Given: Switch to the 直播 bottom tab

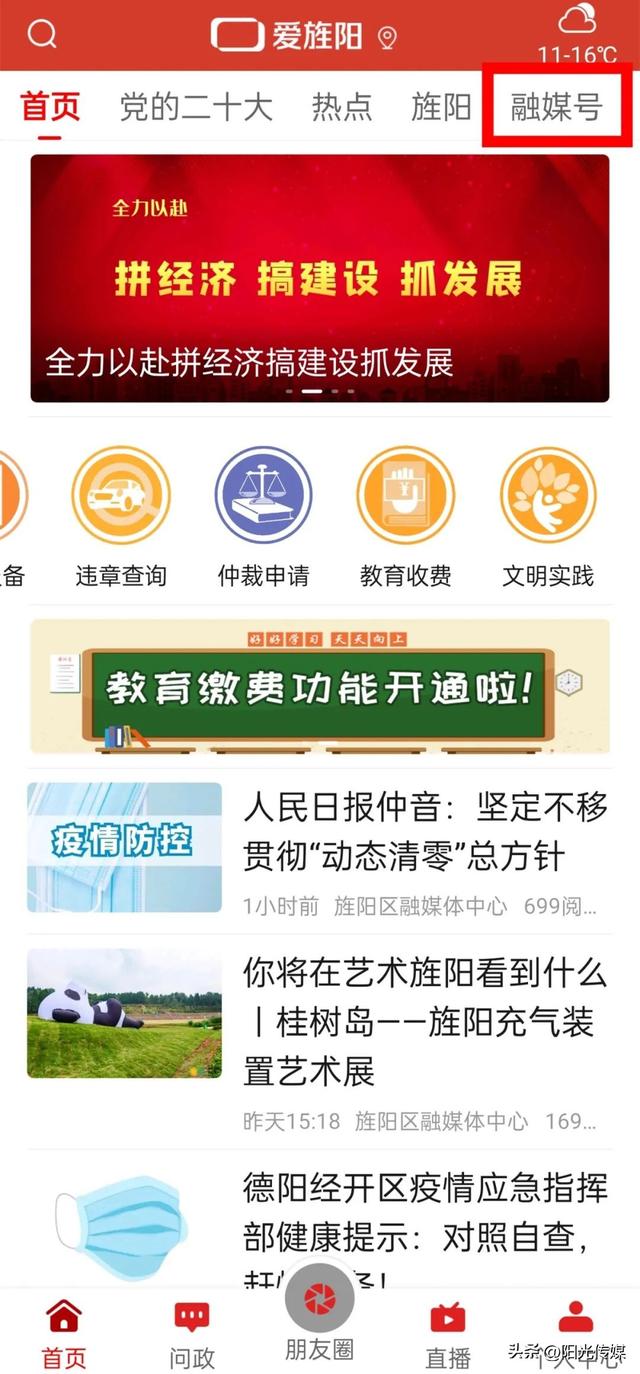Looking at the screenshot, I should point(448,1335).
